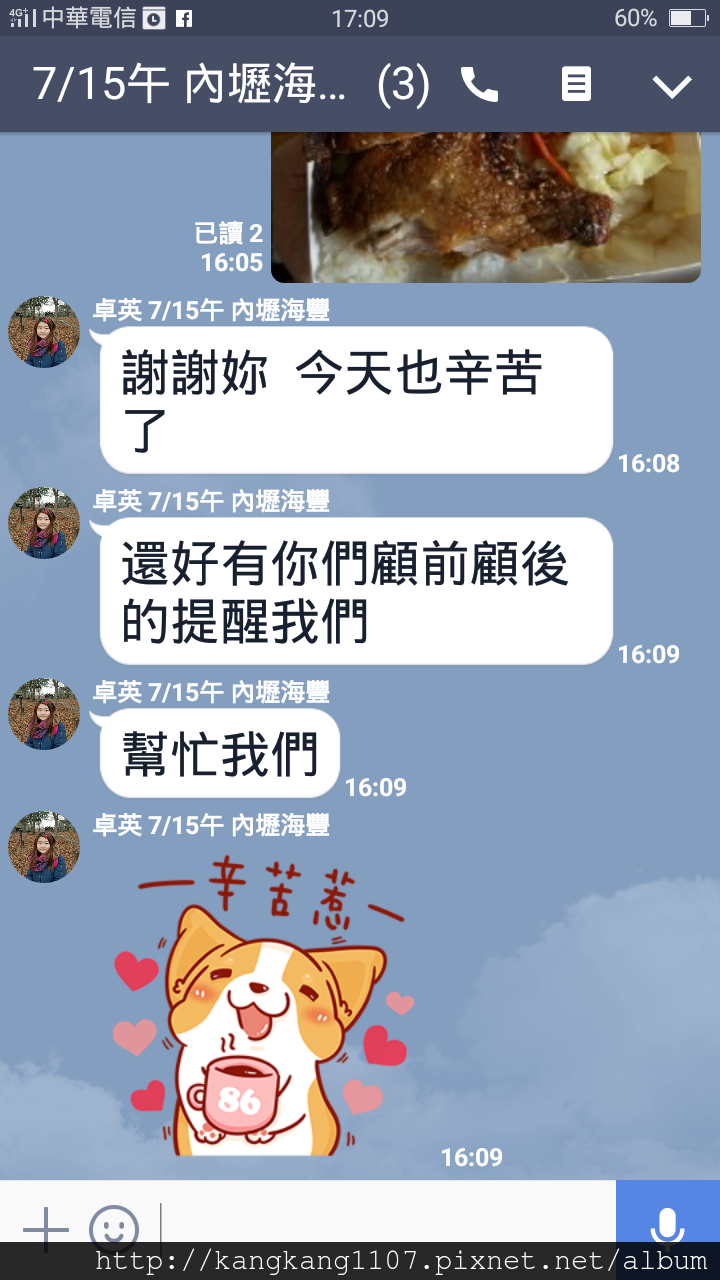The height and width of the screenshot is (1280, 720).
Task: Open the emoji and sticker picker
Action: pos(114,1226)
